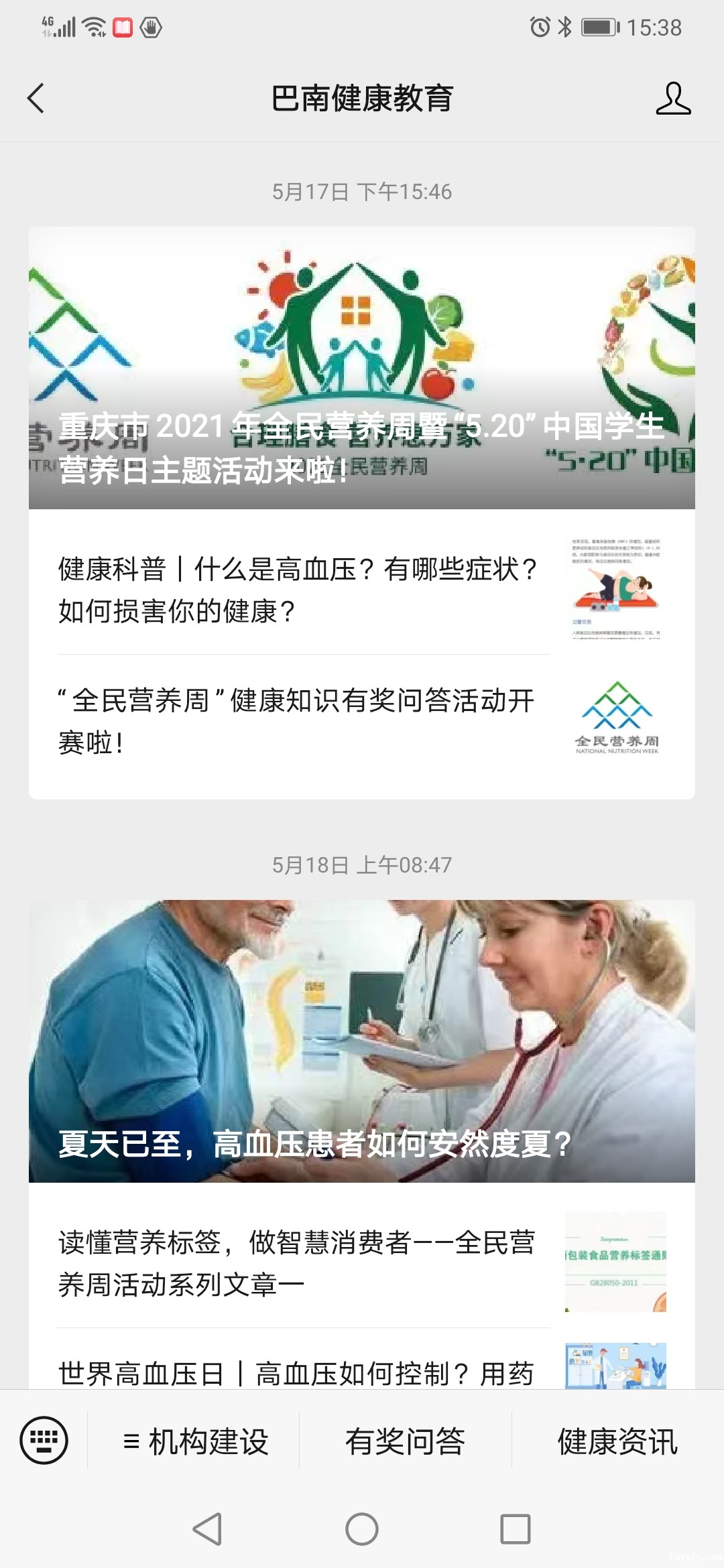Select the 健康资讯 menu
Viewport: 724px width, 1568px height.
617,1441
